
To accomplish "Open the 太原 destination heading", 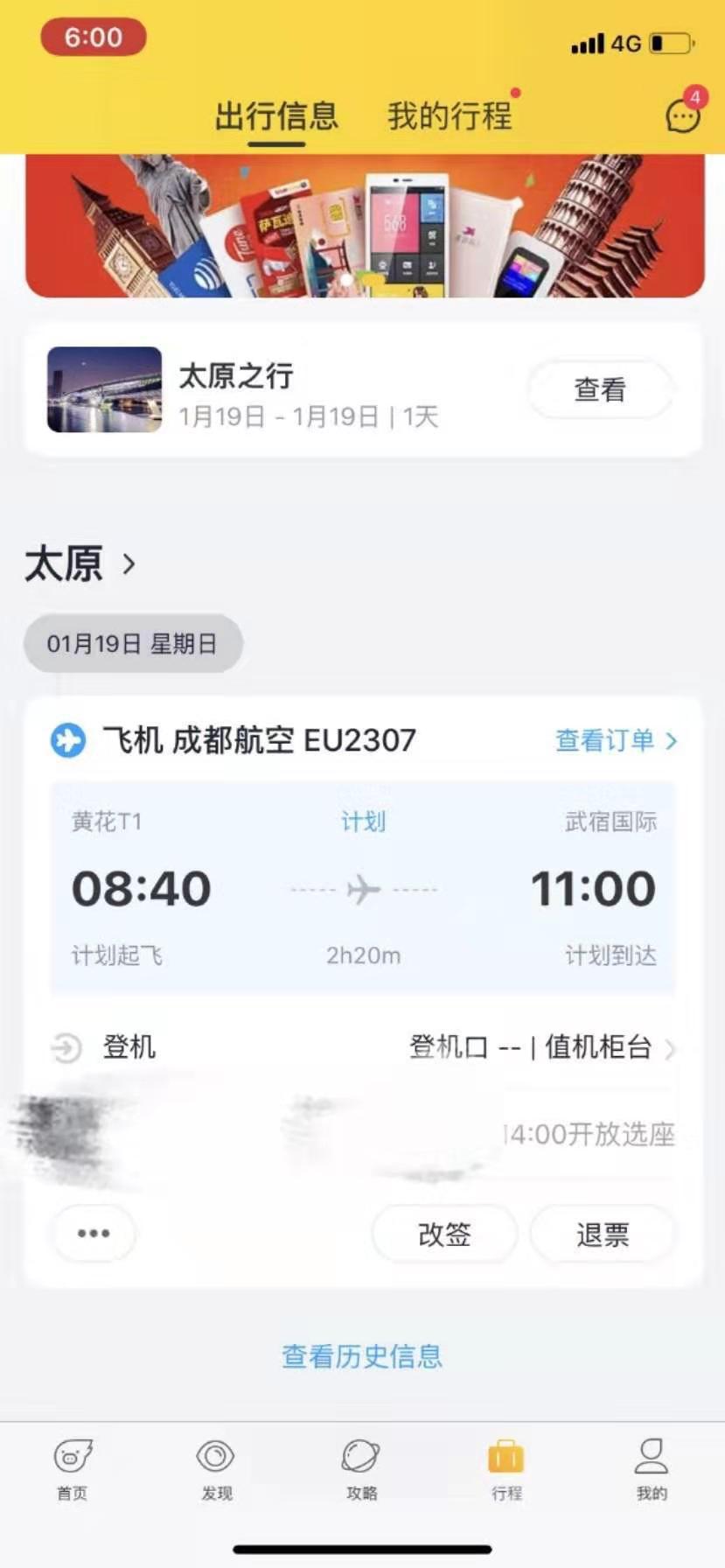I will click(x=80, y=563).
